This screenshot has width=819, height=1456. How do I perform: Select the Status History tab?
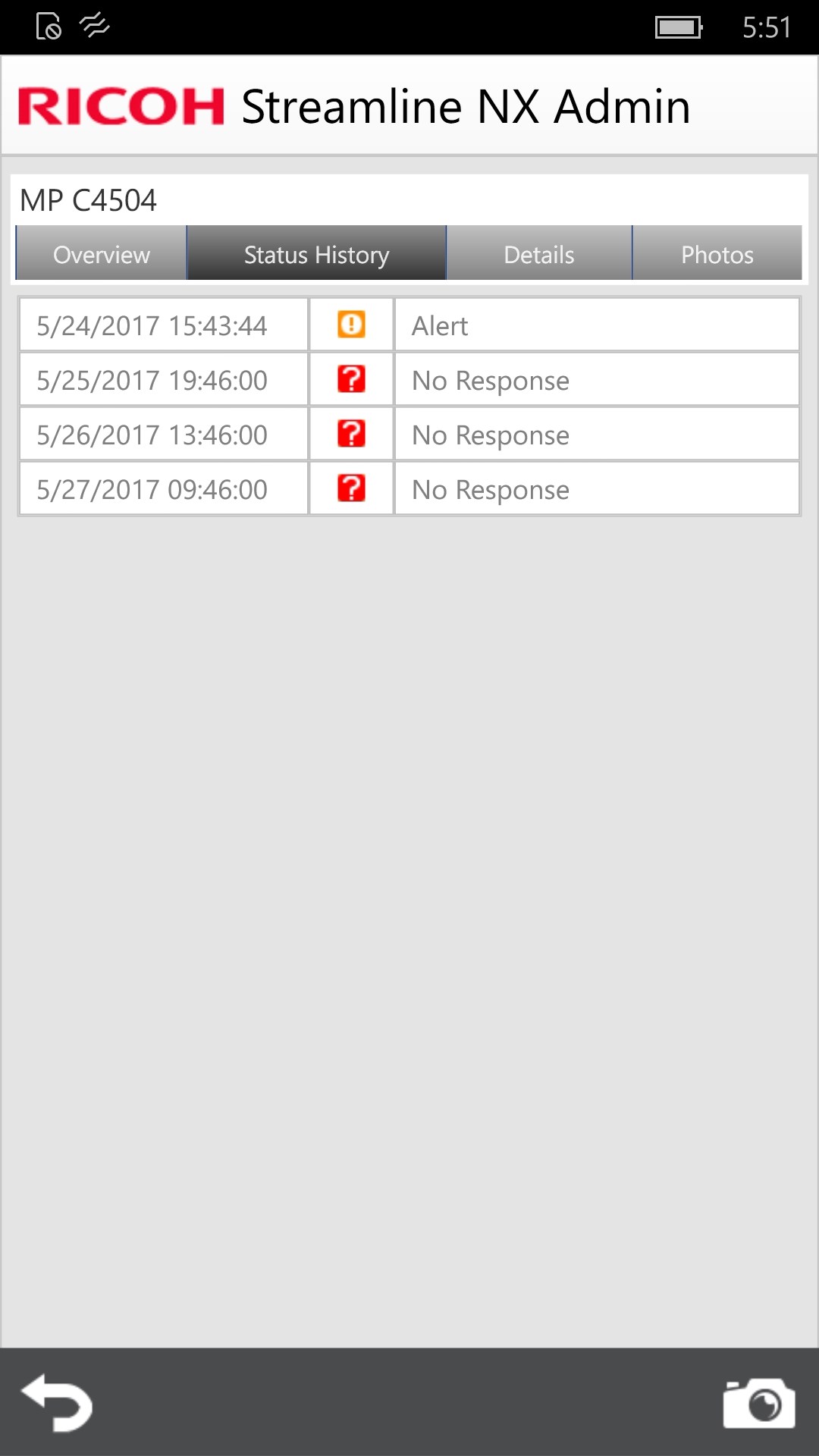316,254
